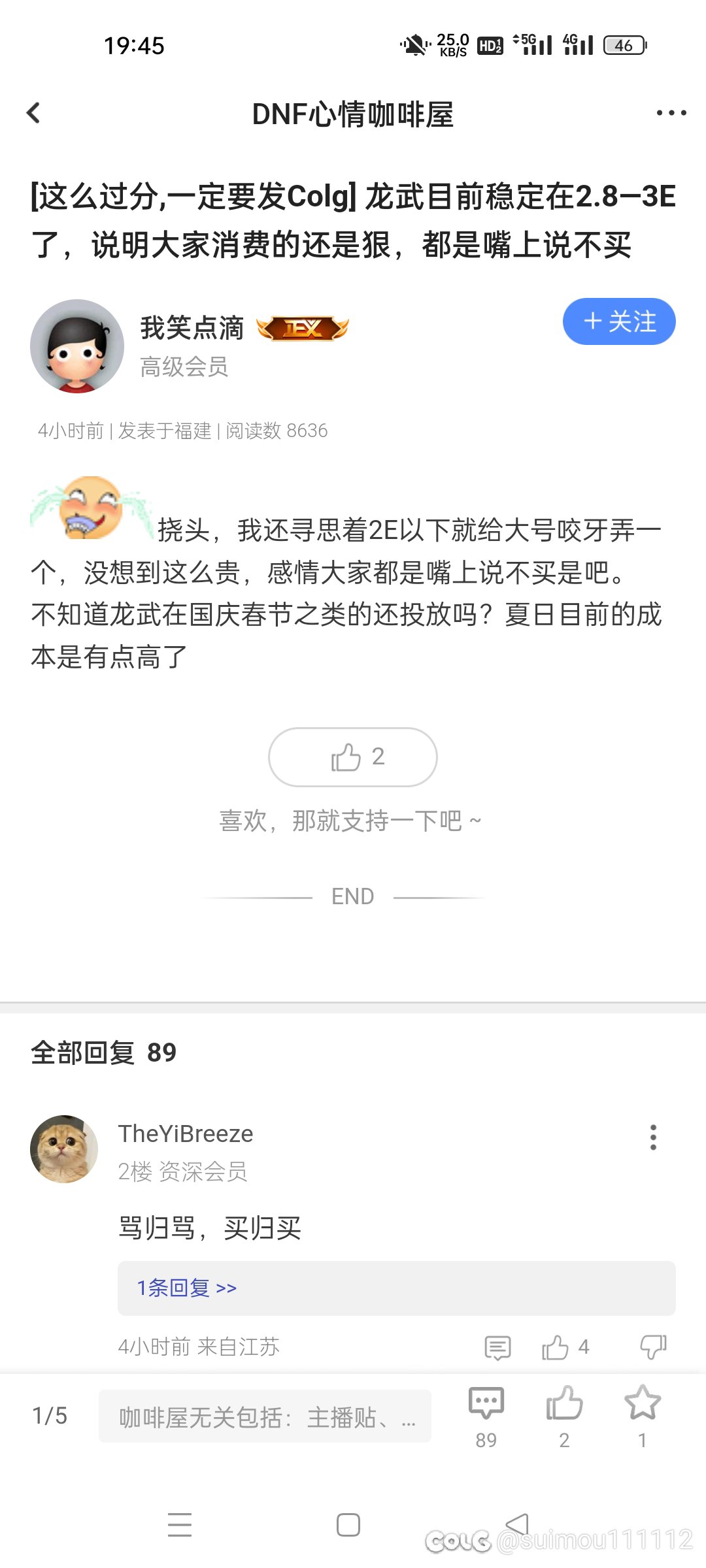Screen dimensions: 706x1568
Task: Tap the comment input box at bottom
Action: (x=265, y=1416)
